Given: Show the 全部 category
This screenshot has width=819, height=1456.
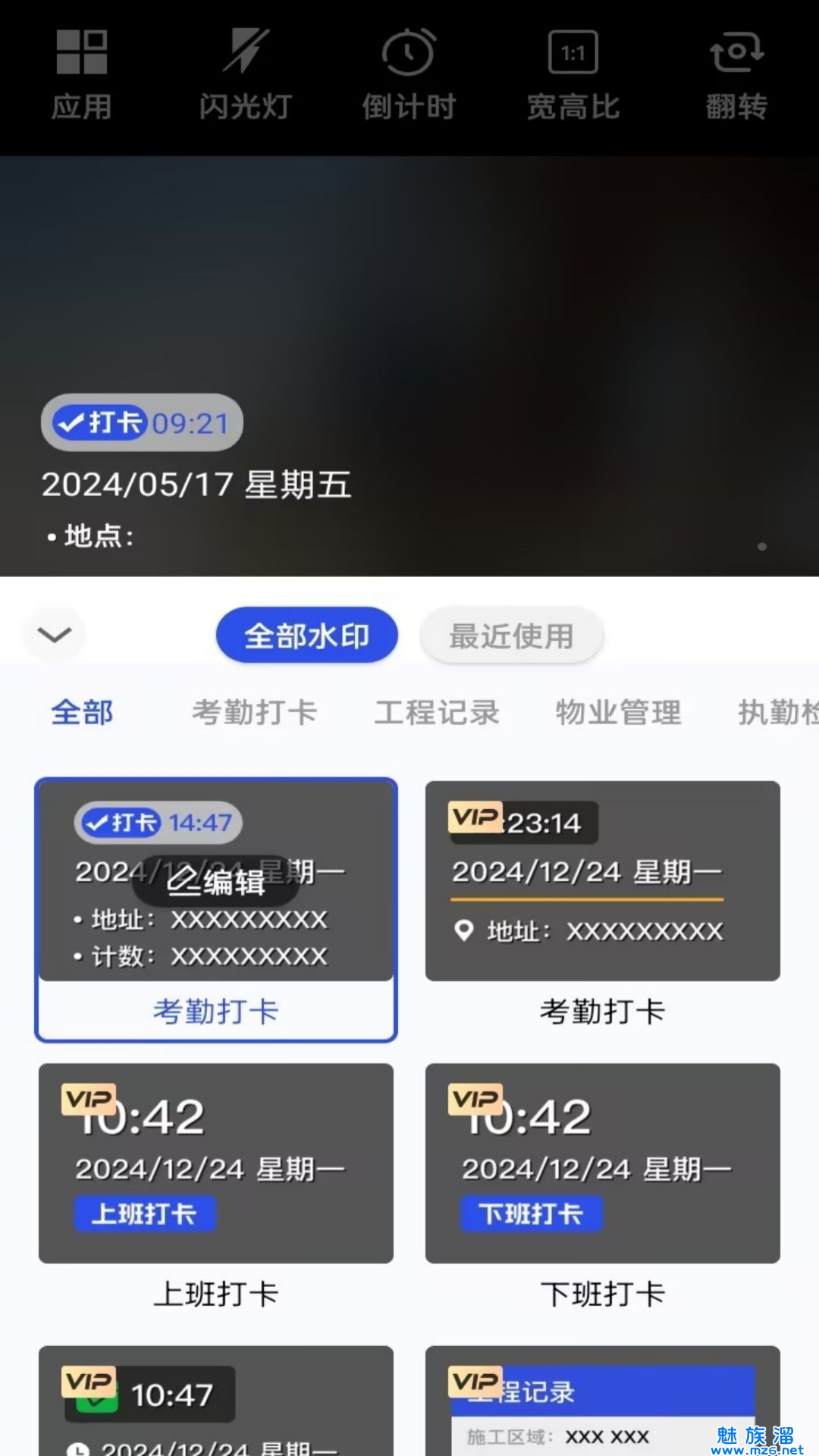Looking at the screenshot, I should (82, 712).
